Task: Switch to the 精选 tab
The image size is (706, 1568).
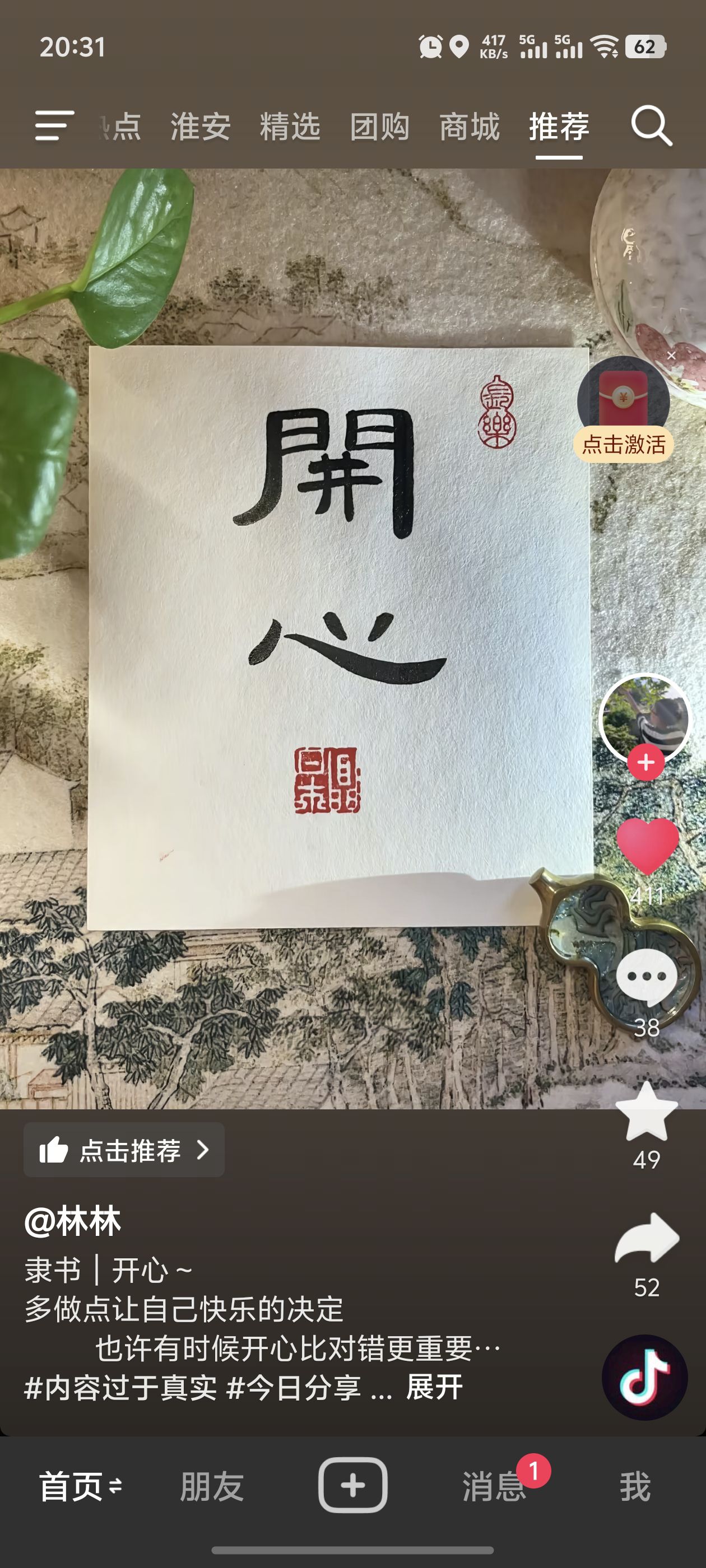Action: pos(290,127)
